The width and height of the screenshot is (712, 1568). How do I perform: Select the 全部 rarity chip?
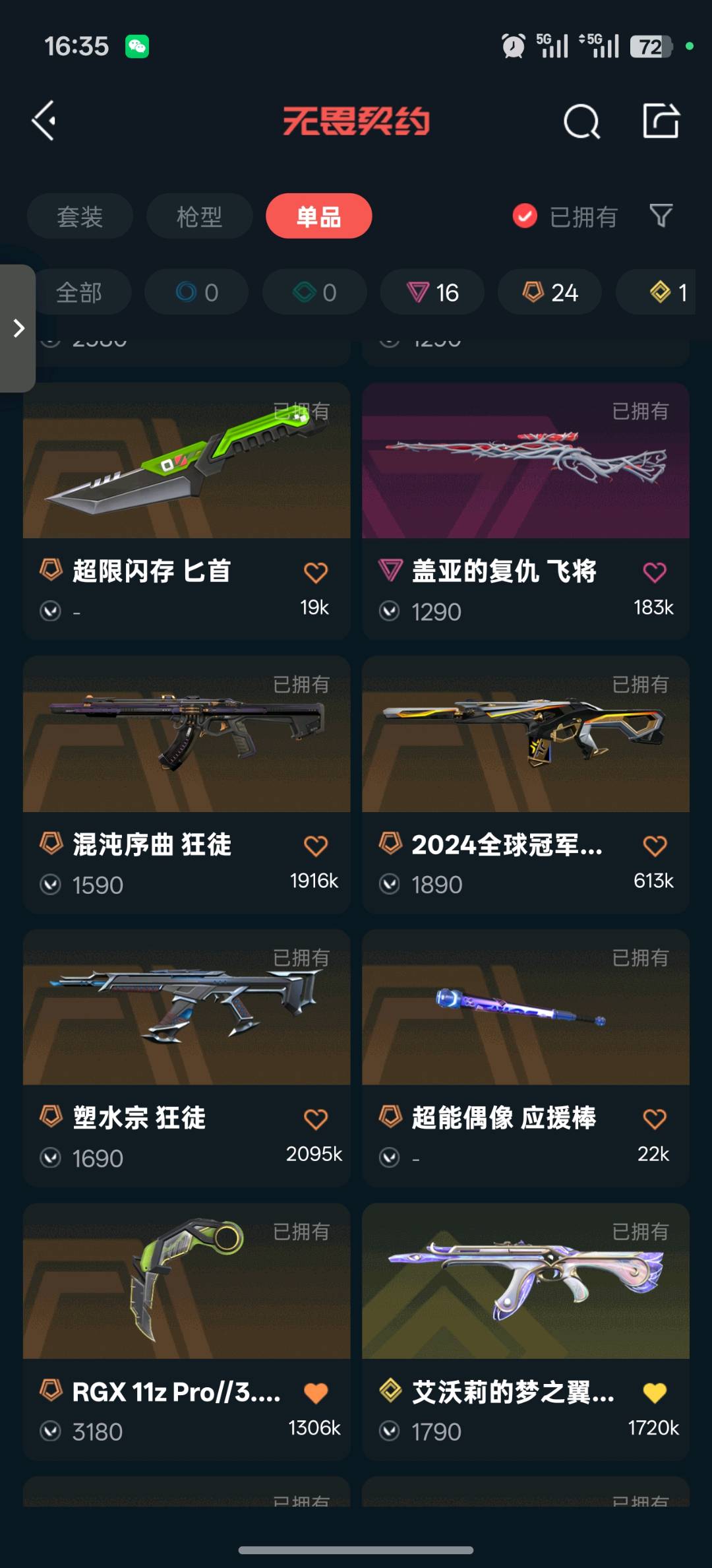point(79,292)
